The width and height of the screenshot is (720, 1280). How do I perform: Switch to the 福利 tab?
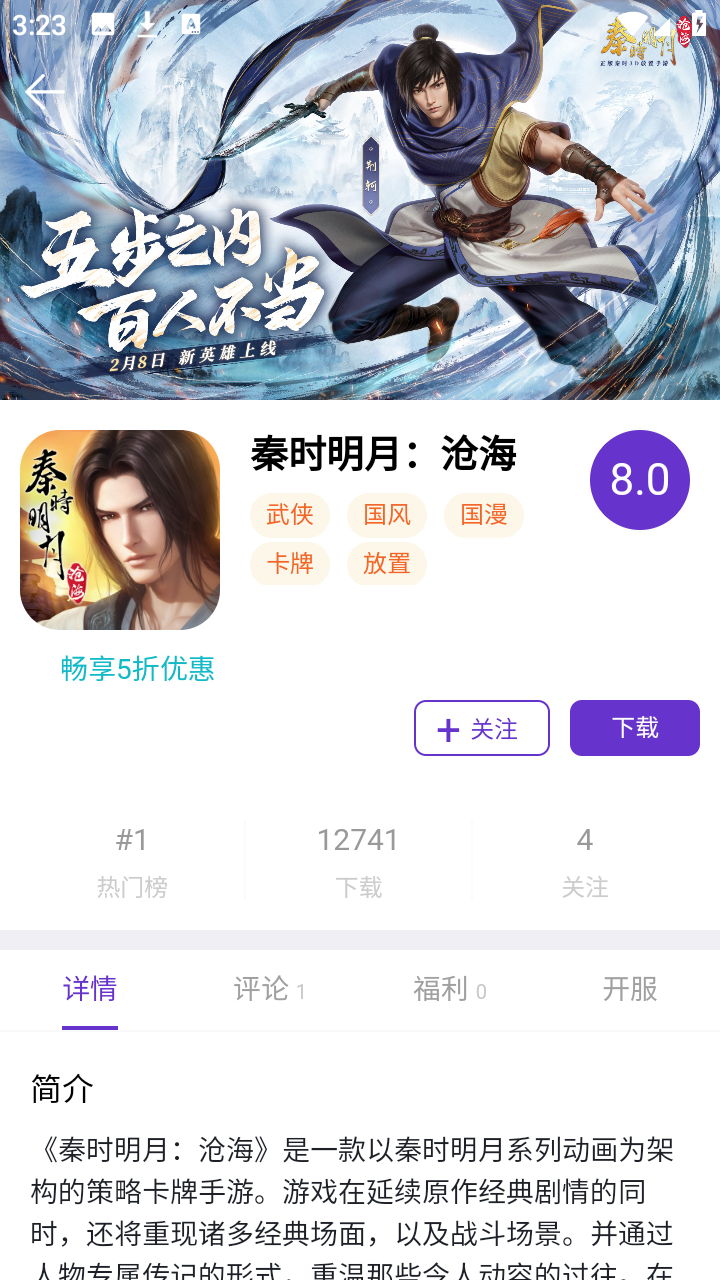(448, 990)
